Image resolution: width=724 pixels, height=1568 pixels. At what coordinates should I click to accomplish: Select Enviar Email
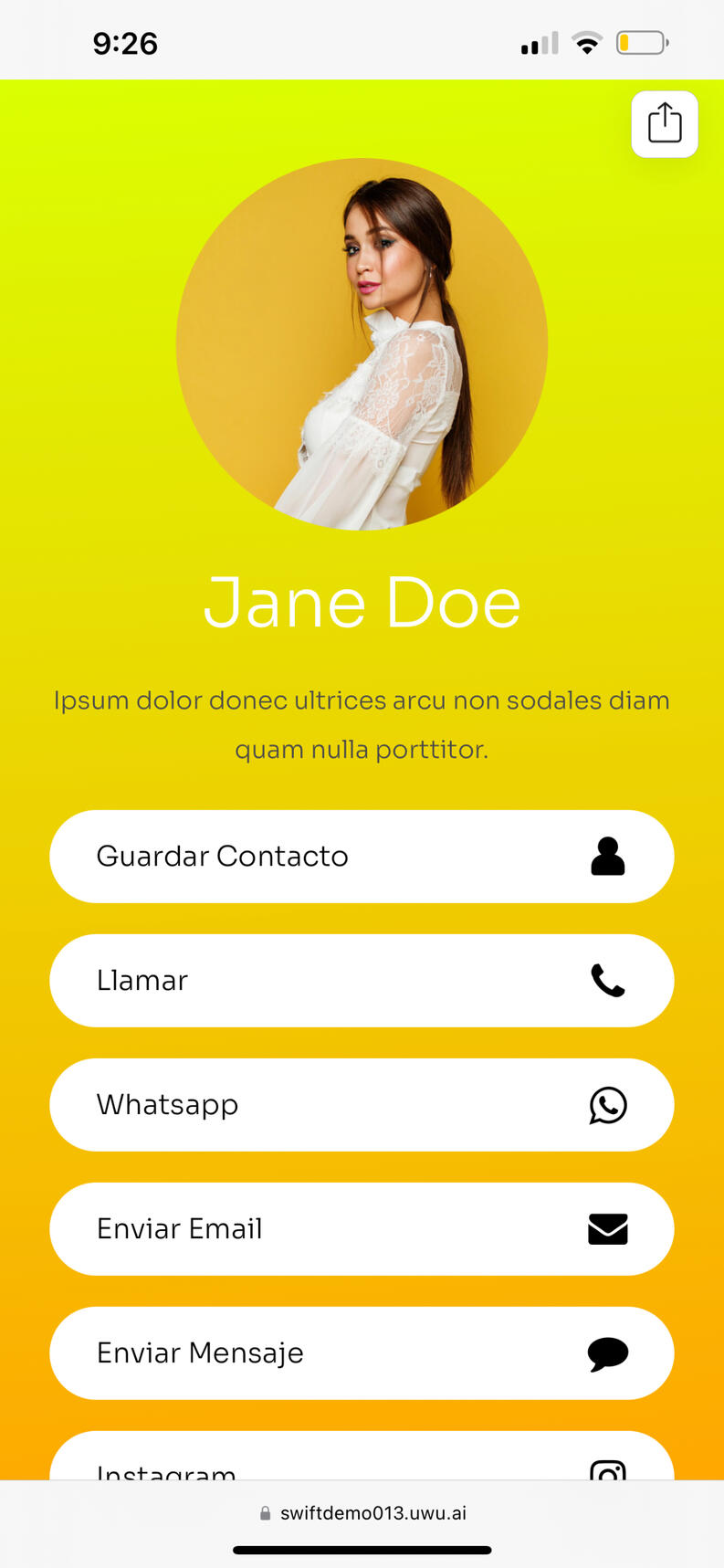pyautogui.click(x=362, y=1228)
